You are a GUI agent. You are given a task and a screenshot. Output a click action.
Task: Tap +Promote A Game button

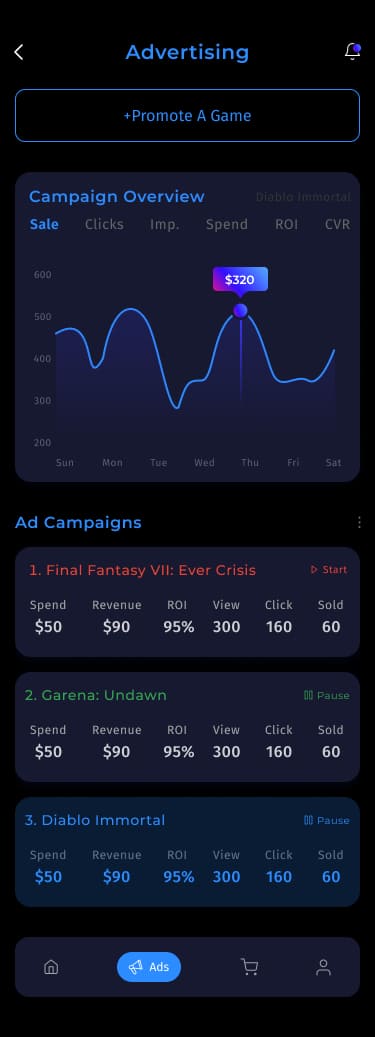187,116
